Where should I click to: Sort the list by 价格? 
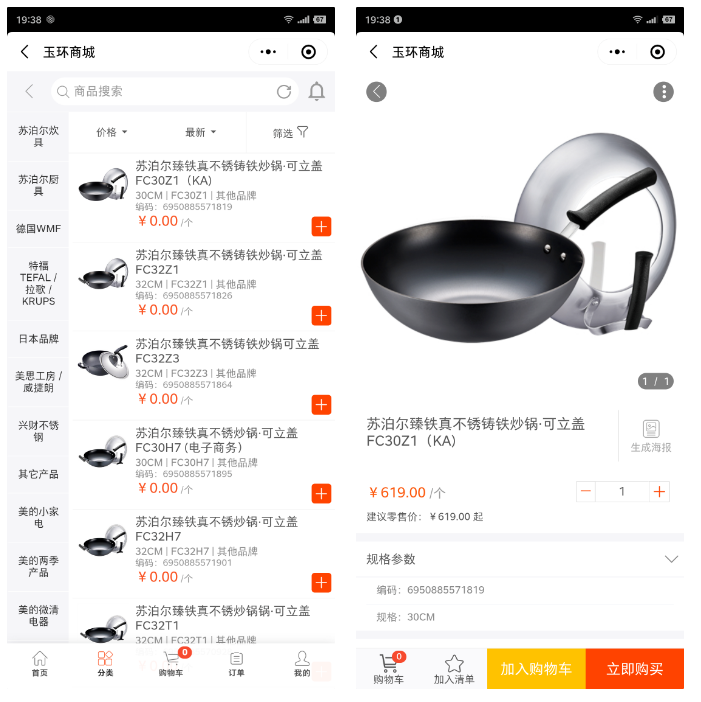[111, 132]
